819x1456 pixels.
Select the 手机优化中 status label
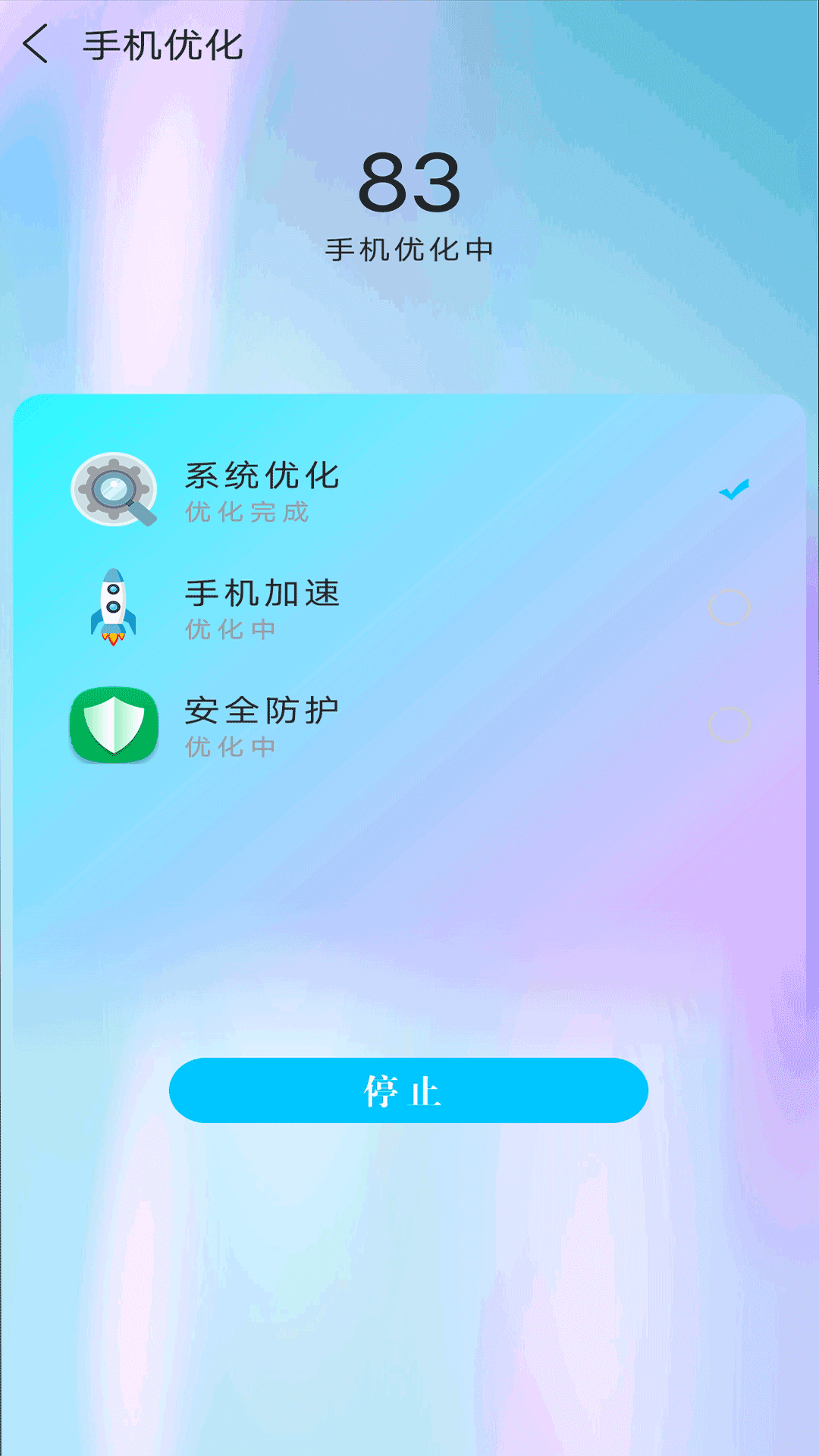[x=409, y=246]
